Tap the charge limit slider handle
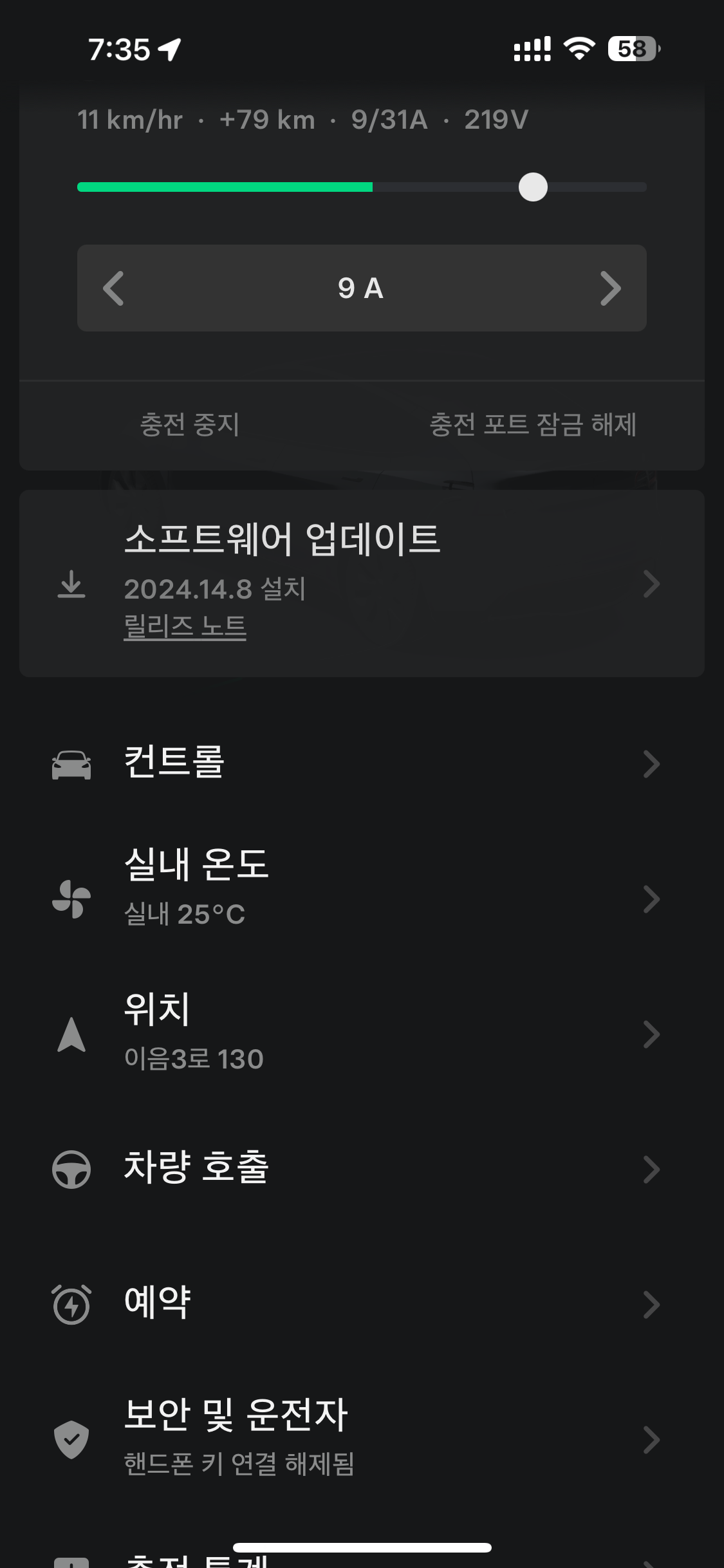Screen dimensions: 724x1568 [x=533, y=187]
